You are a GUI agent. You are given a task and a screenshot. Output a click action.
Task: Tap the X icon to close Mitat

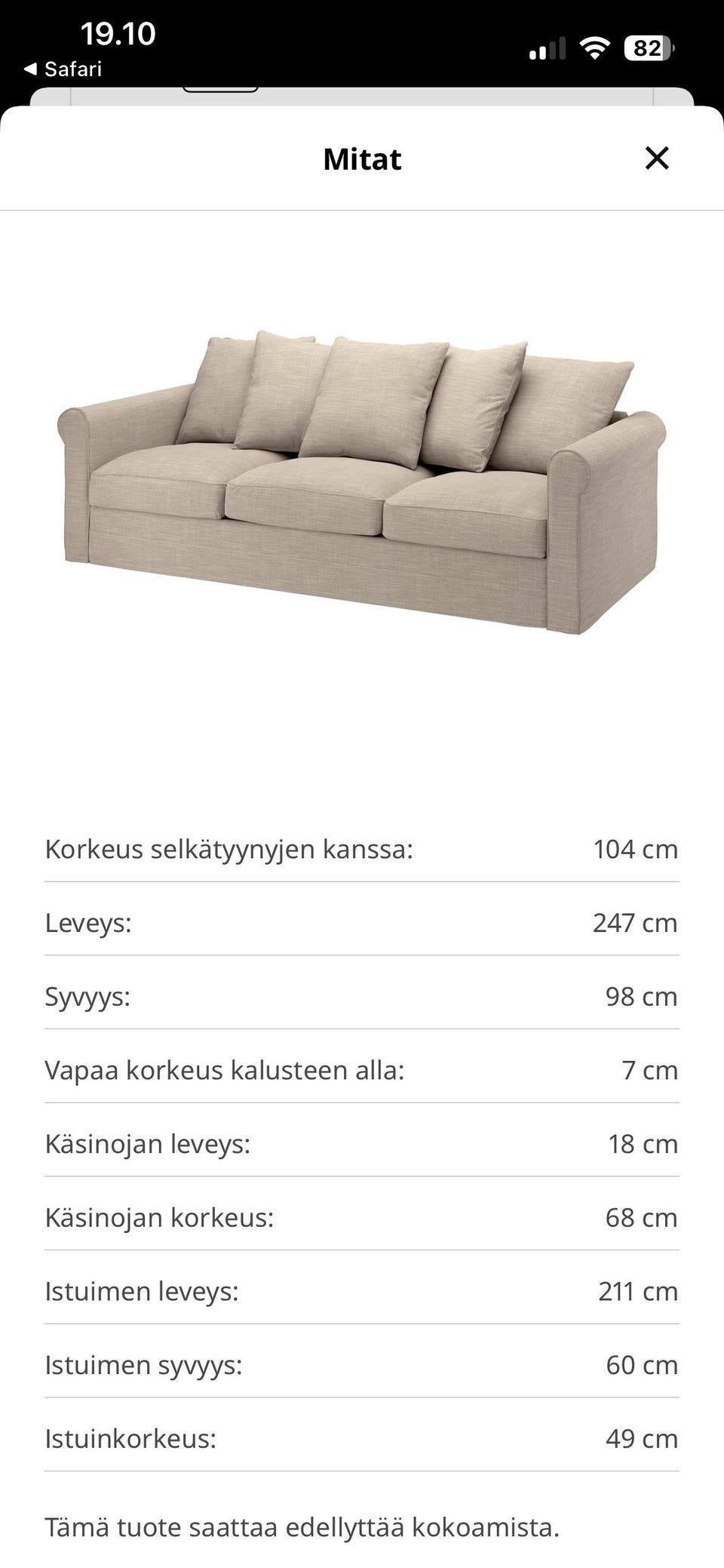(657, 158)
